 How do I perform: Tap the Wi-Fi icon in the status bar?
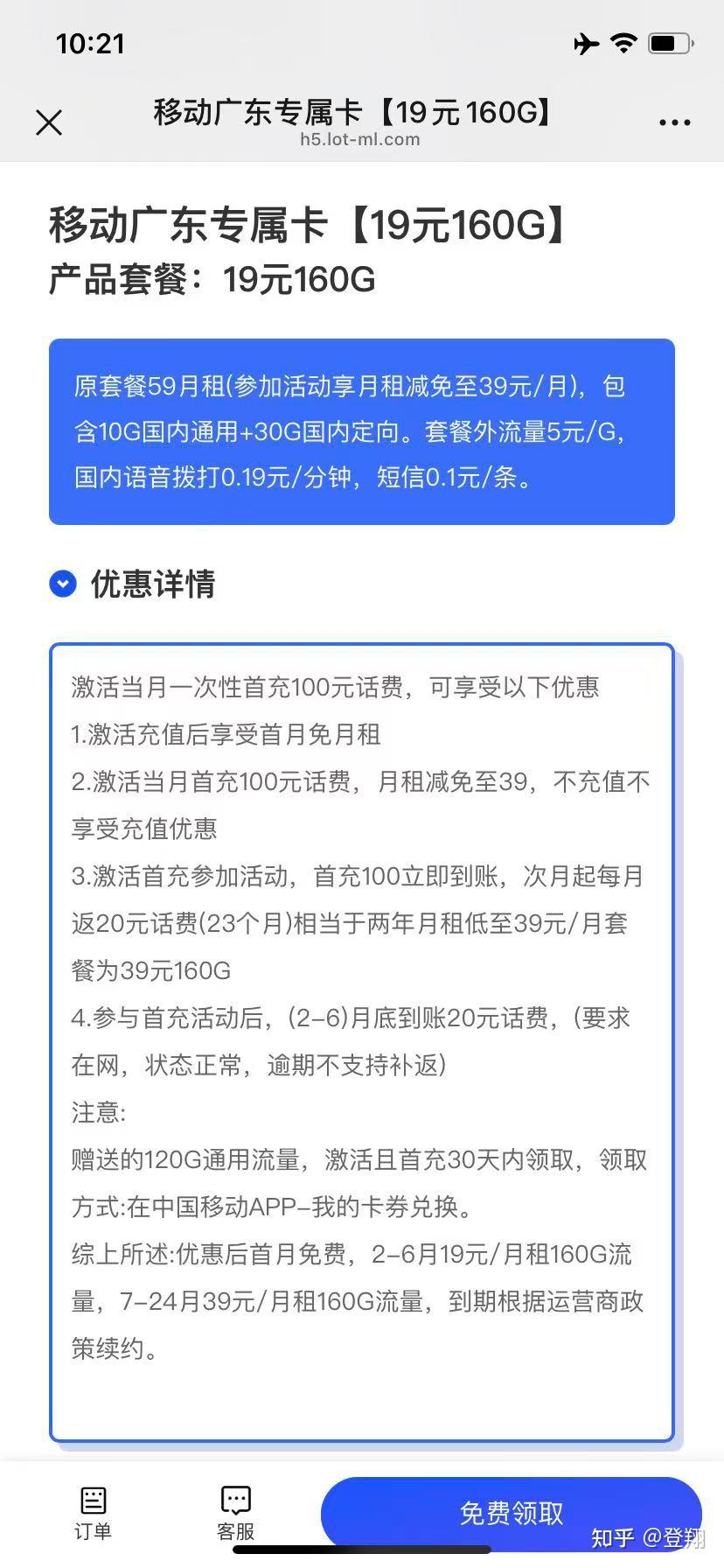[623, 43]
